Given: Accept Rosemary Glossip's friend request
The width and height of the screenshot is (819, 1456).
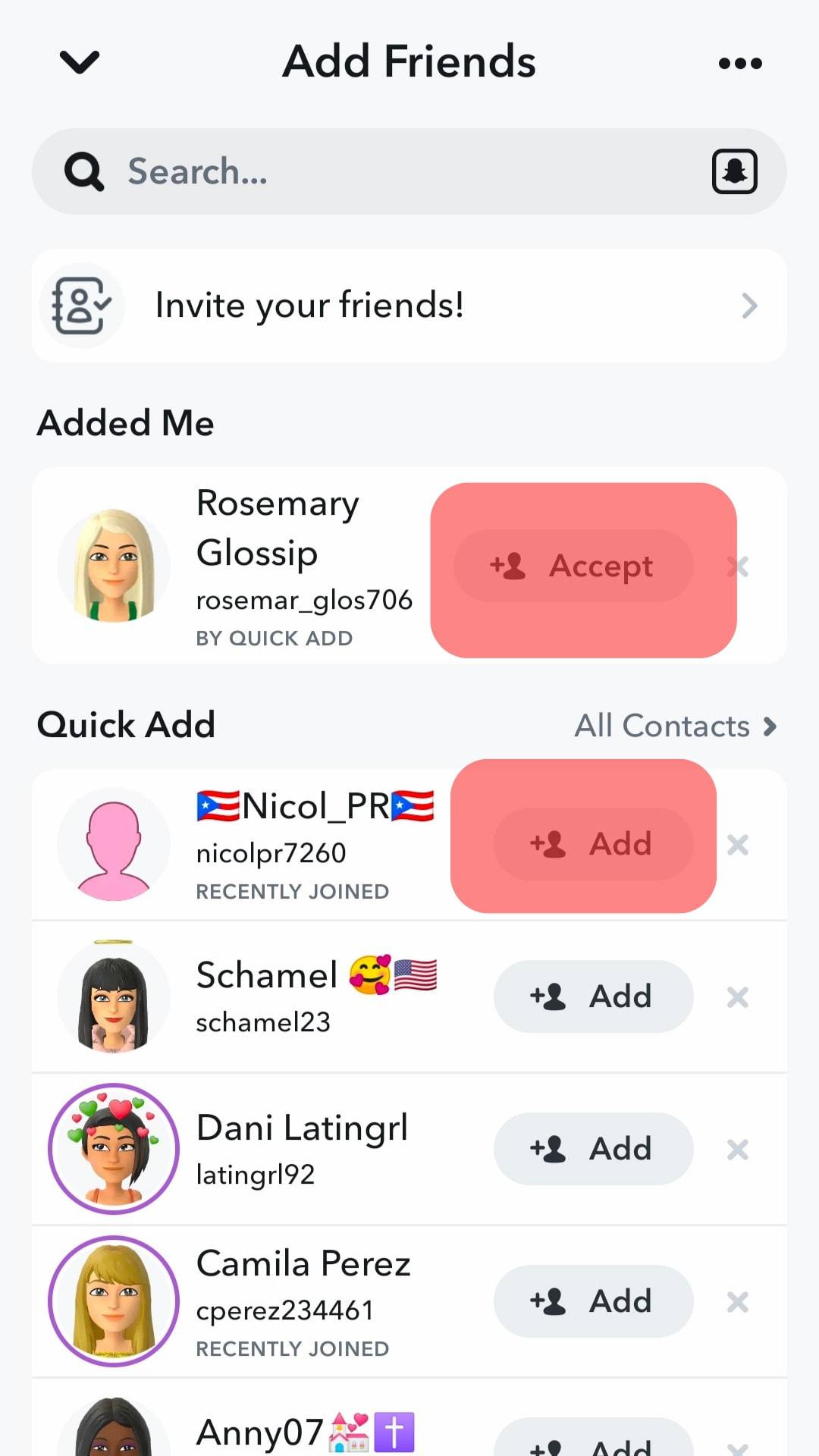Looking at the screenshot, I should (573, 566).
